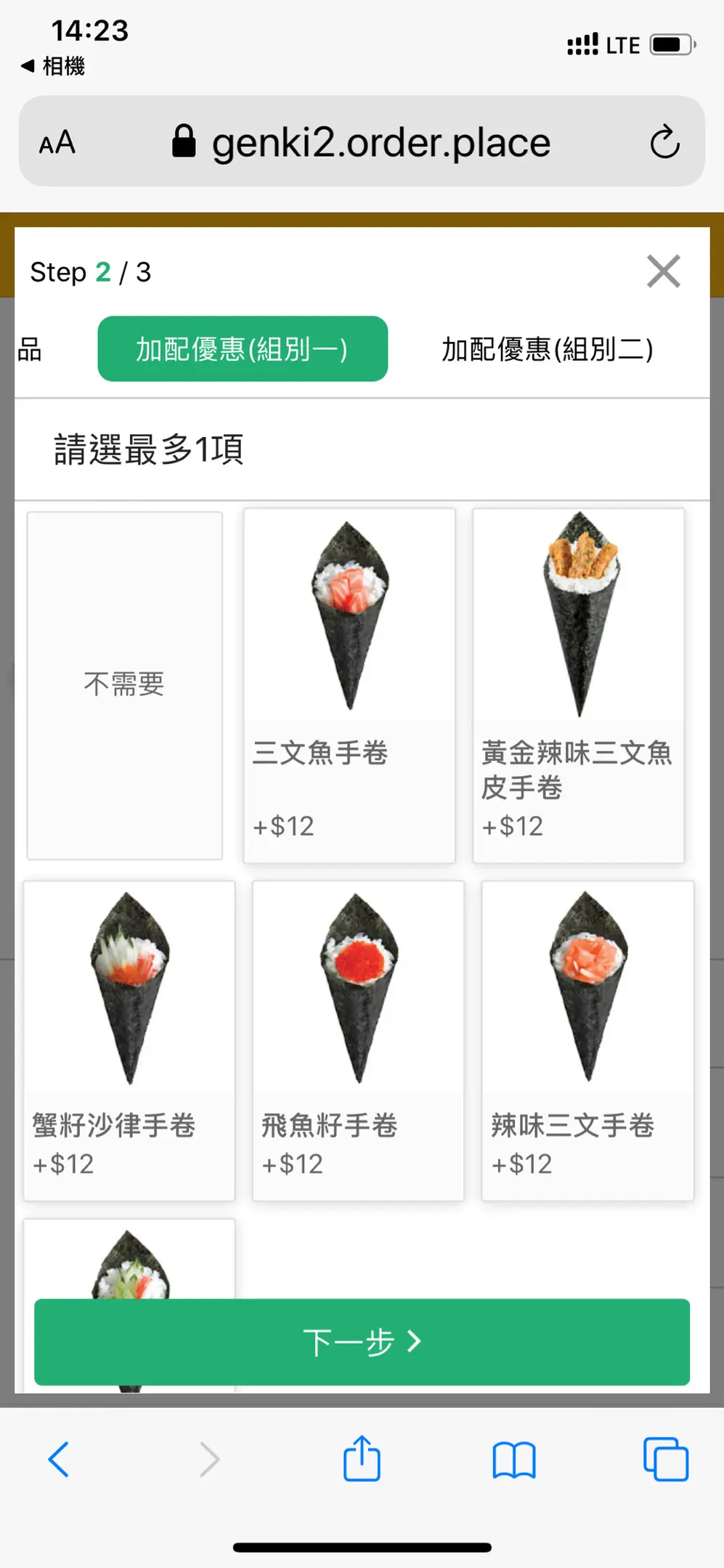This screenshot has height=1568, width=724.
Task: Pick 黃金辣味三文魚皮手卷 add-on
Action: 578,685
